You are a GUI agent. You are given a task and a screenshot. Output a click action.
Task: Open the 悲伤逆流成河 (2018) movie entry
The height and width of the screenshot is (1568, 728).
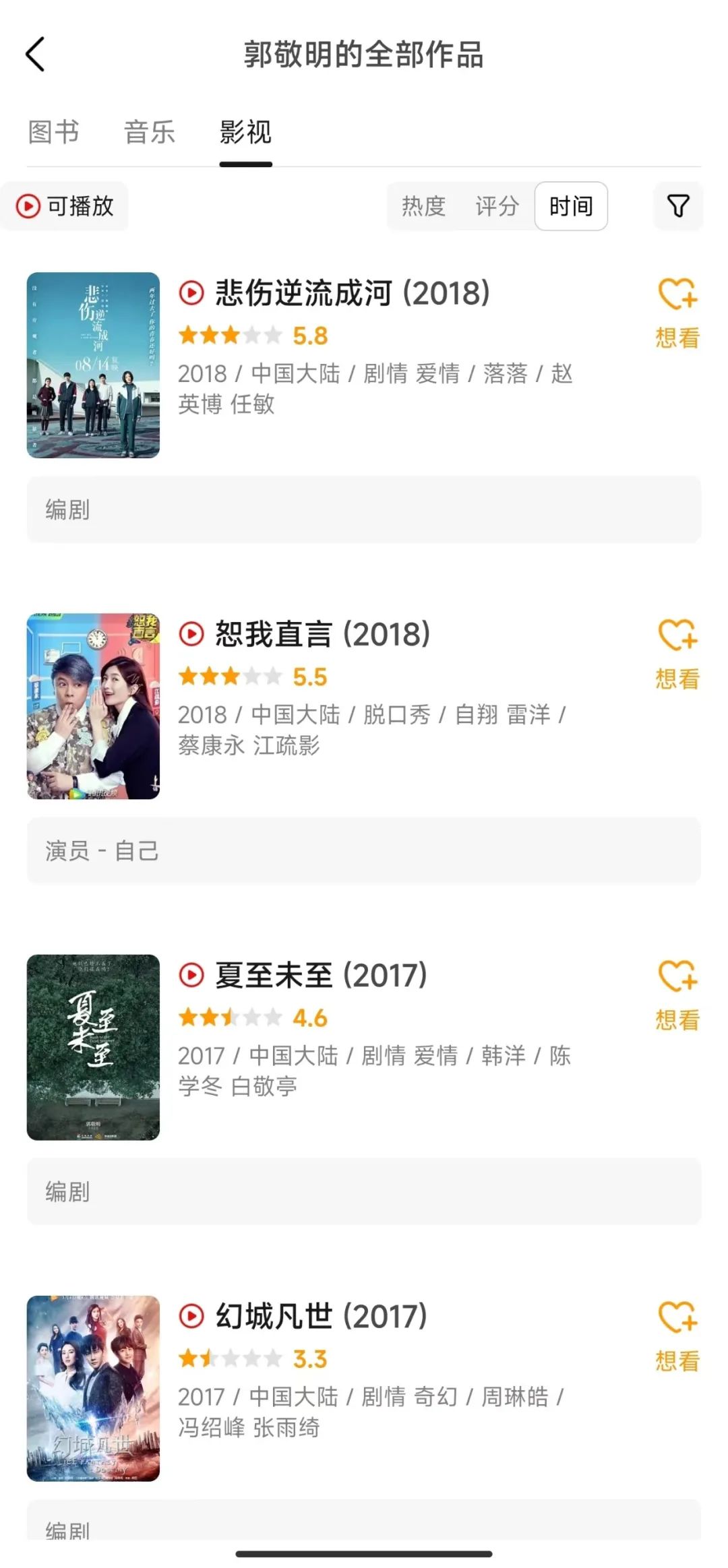pos(352,294)
